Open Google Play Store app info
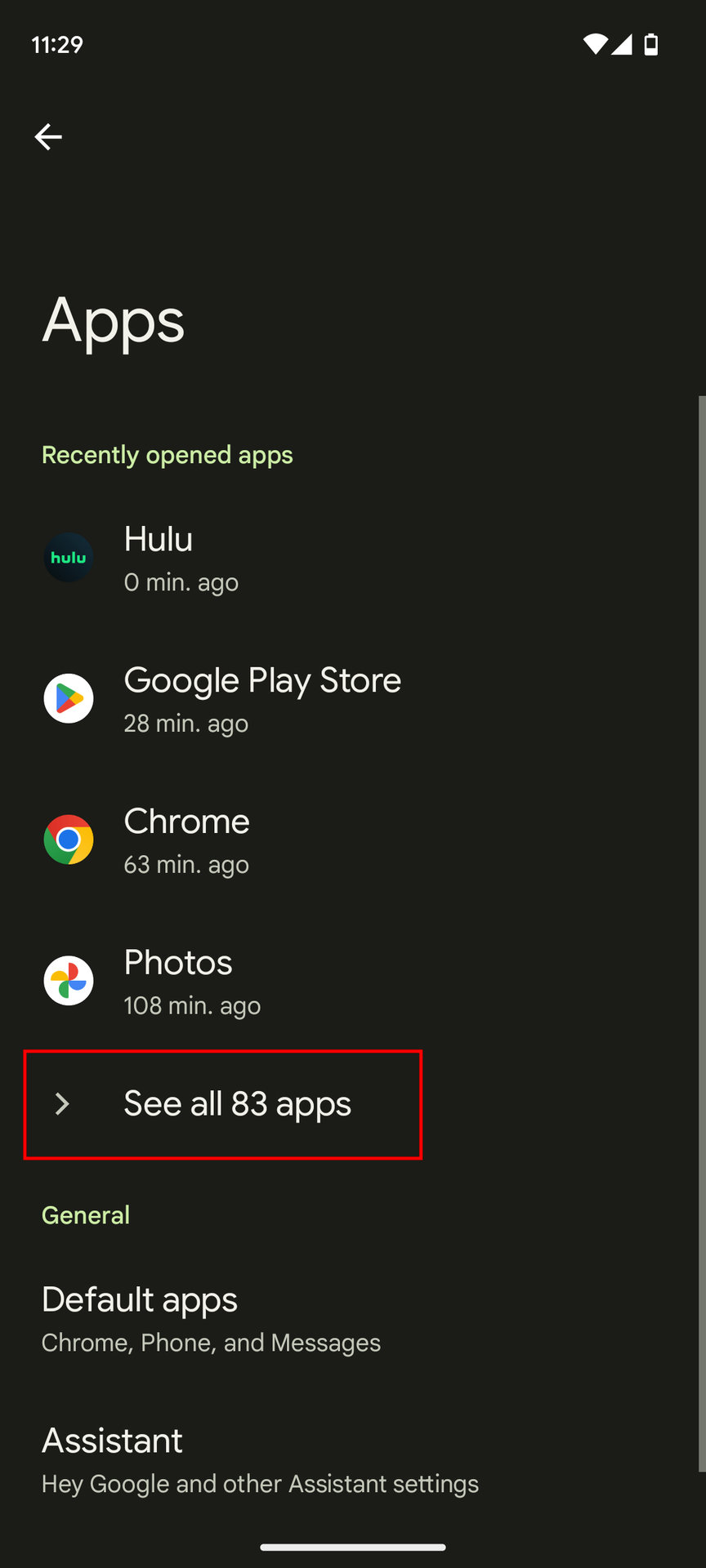This screenshot has height=1568, width=706. (x=261, y=699)
